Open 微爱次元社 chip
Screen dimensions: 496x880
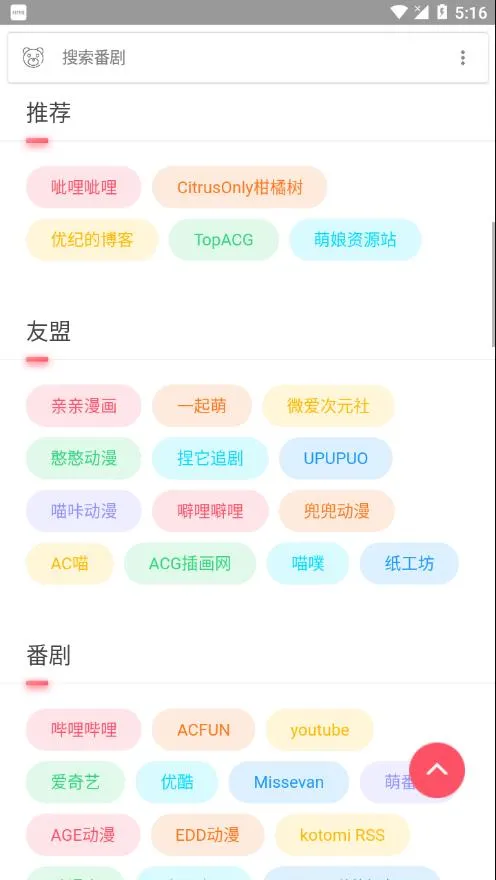tap(328, 406)
